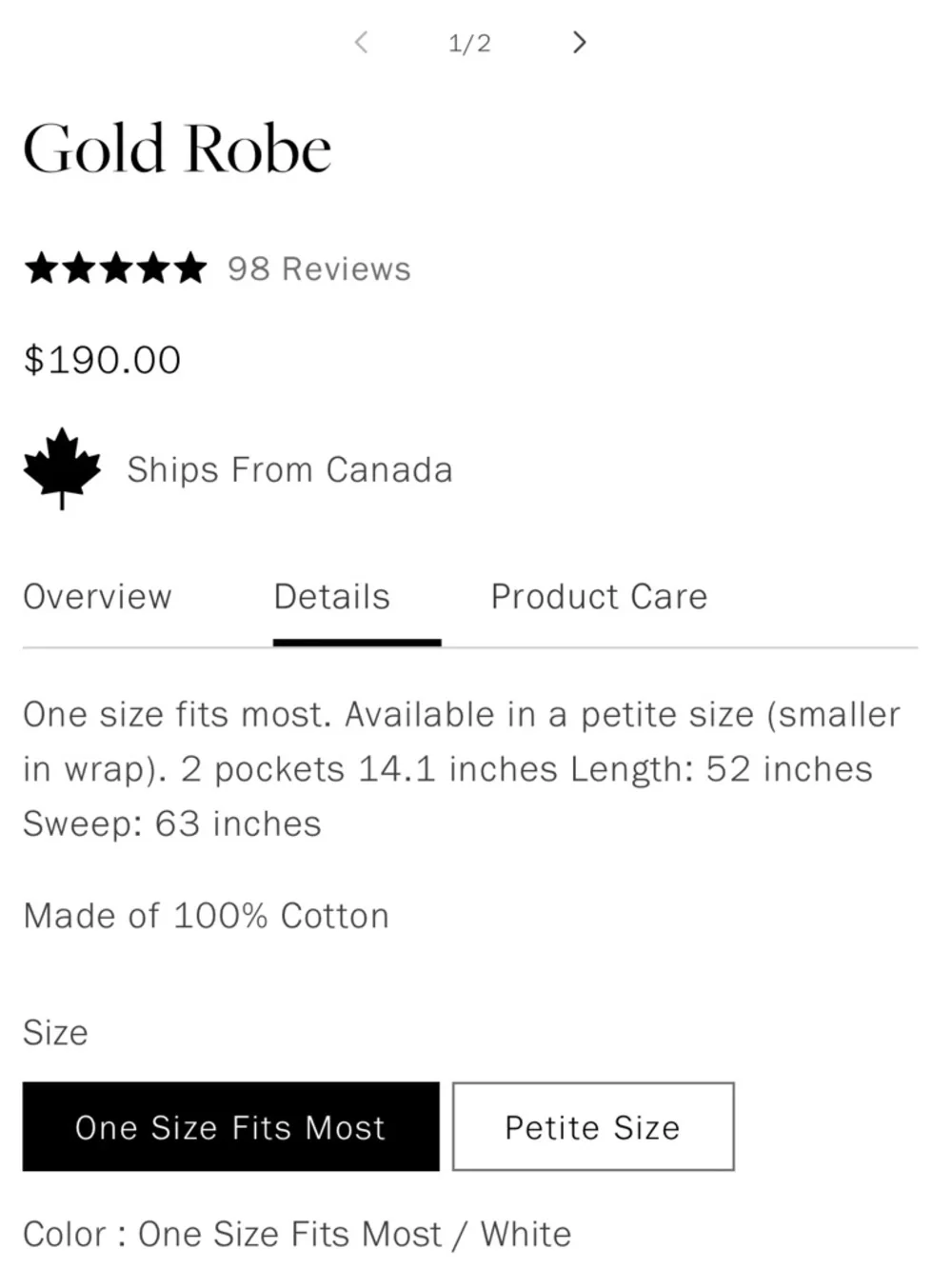The width and height of the screenshot is (952, 1269).
Task: Select the Details tab
Action: tap(331, 596)
